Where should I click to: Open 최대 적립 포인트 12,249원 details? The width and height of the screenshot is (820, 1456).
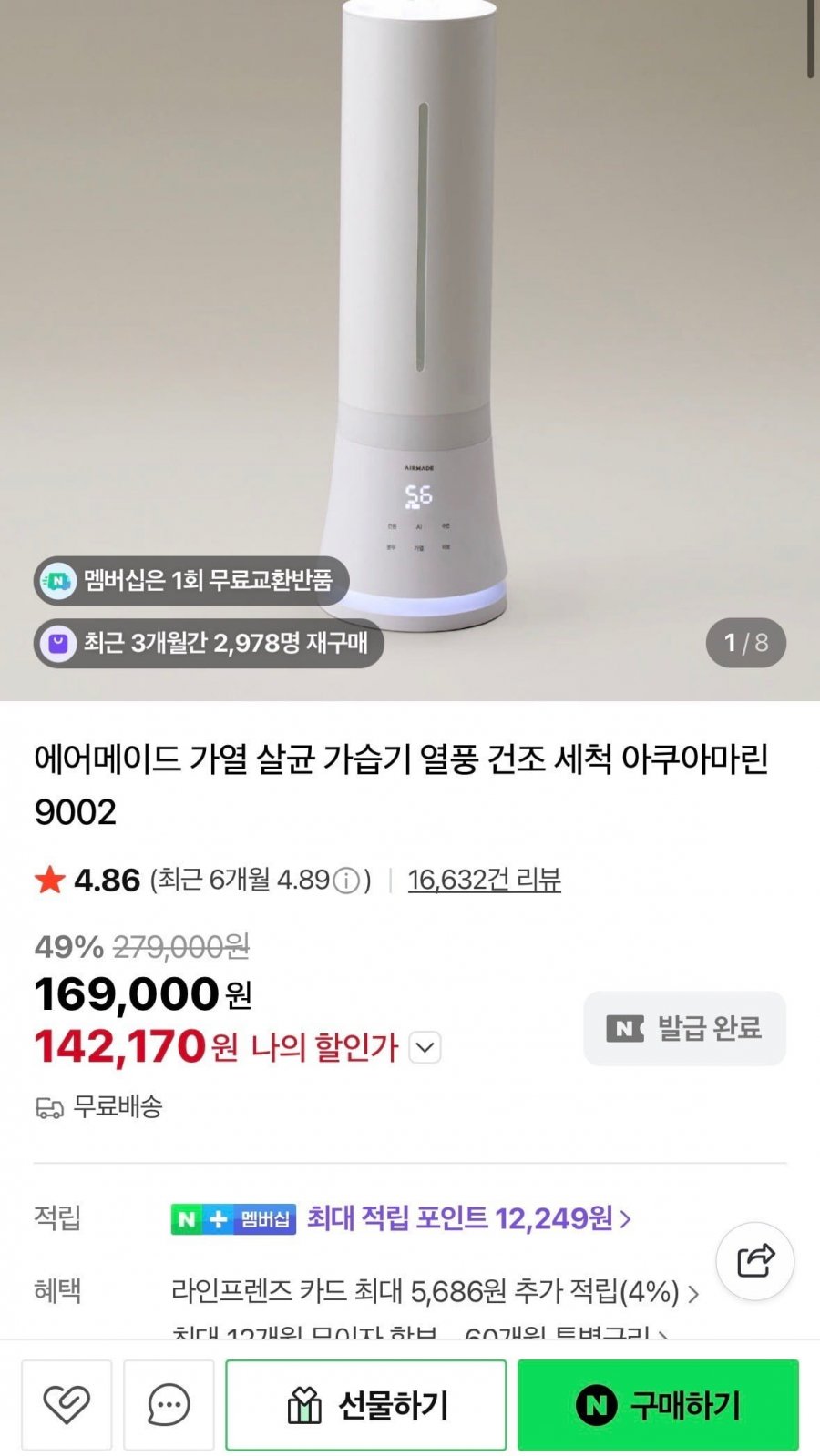469,1218
